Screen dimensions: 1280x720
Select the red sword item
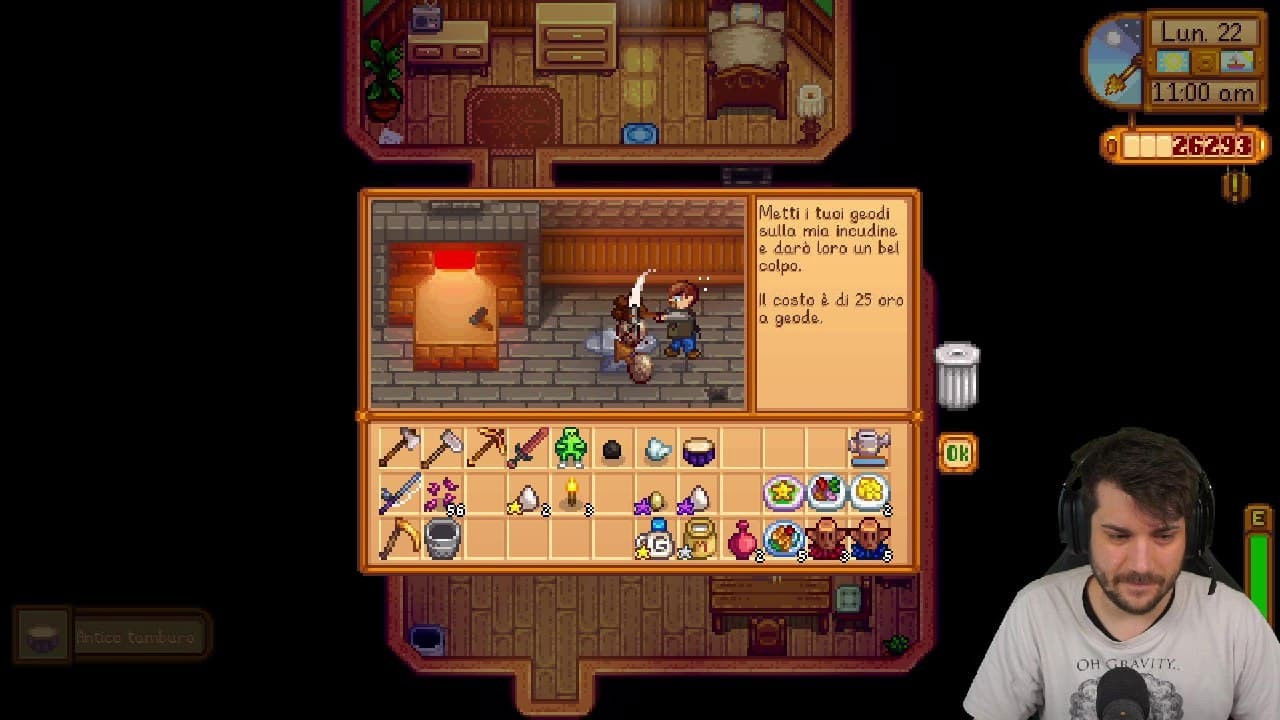tap(528, 449)
